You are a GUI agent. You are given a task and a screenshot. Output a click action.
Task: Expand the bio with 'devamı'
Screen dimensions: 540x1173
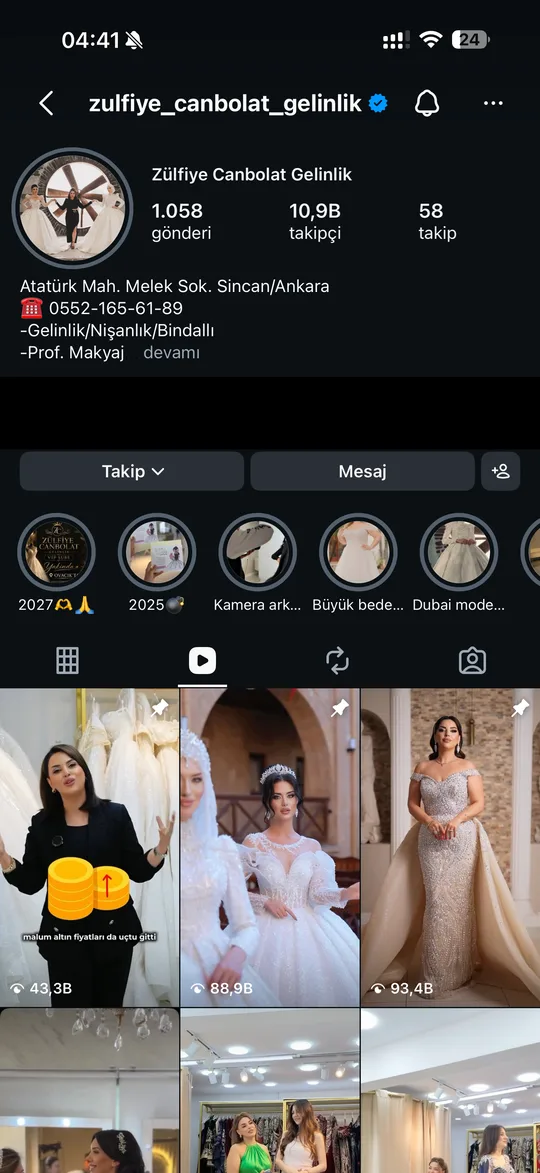click(x=171, y=352)
